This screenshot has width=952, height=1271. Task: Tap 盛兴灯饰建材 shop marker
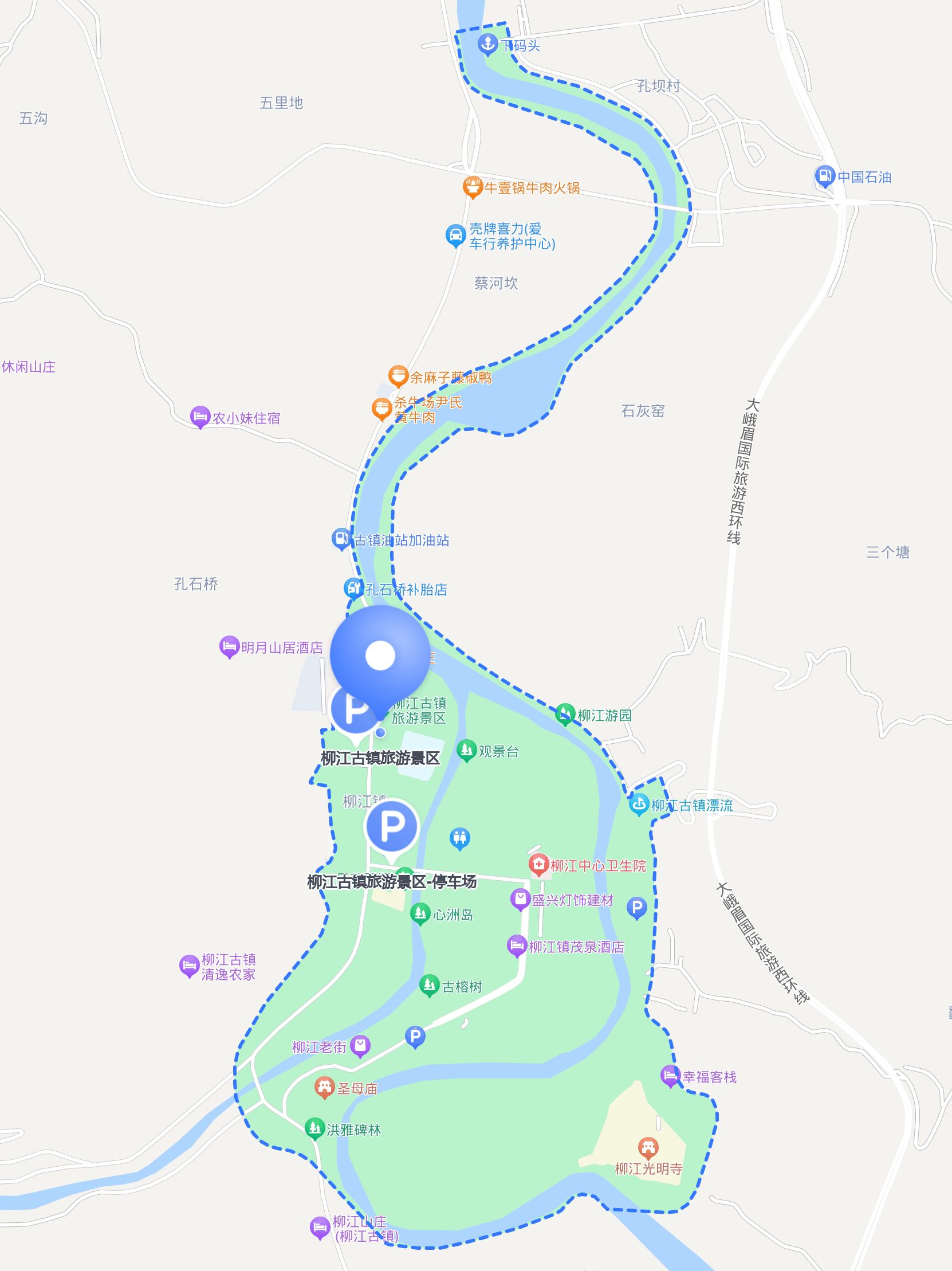tap(520, 899)
